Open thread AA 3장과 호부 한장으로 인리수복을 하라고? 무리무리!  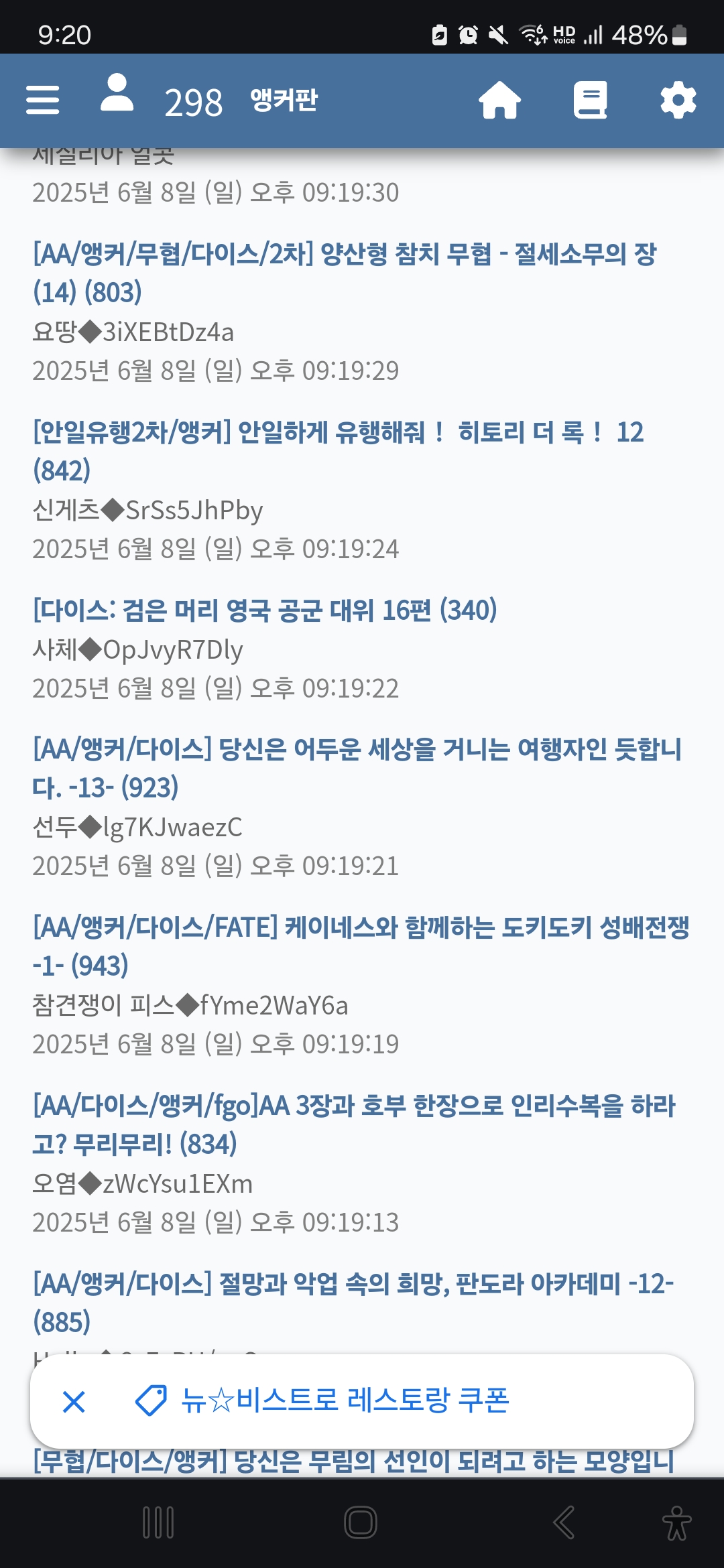354,1124
